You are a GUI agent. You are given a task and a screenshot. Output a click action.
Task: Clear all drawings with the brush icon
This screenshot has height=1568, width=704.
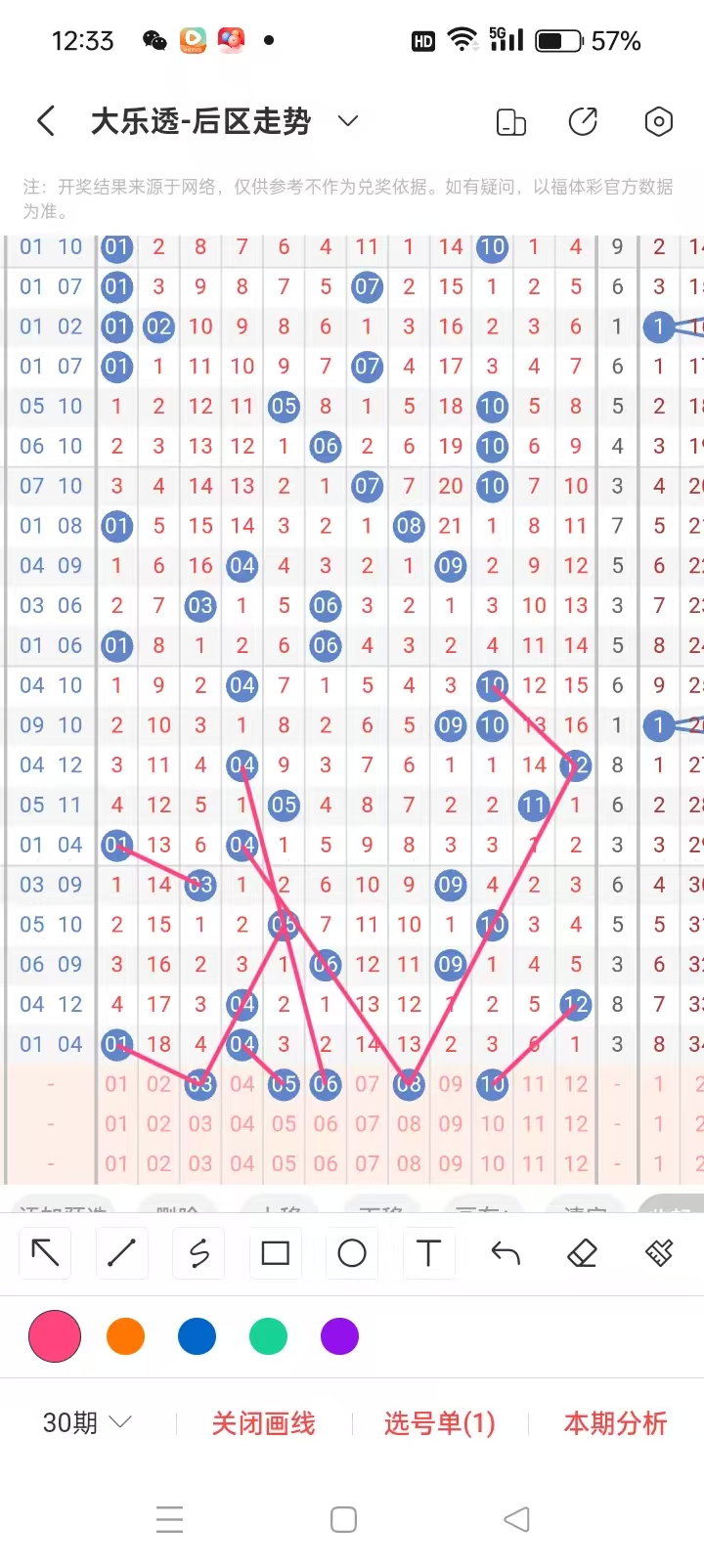coord(659,1253)
